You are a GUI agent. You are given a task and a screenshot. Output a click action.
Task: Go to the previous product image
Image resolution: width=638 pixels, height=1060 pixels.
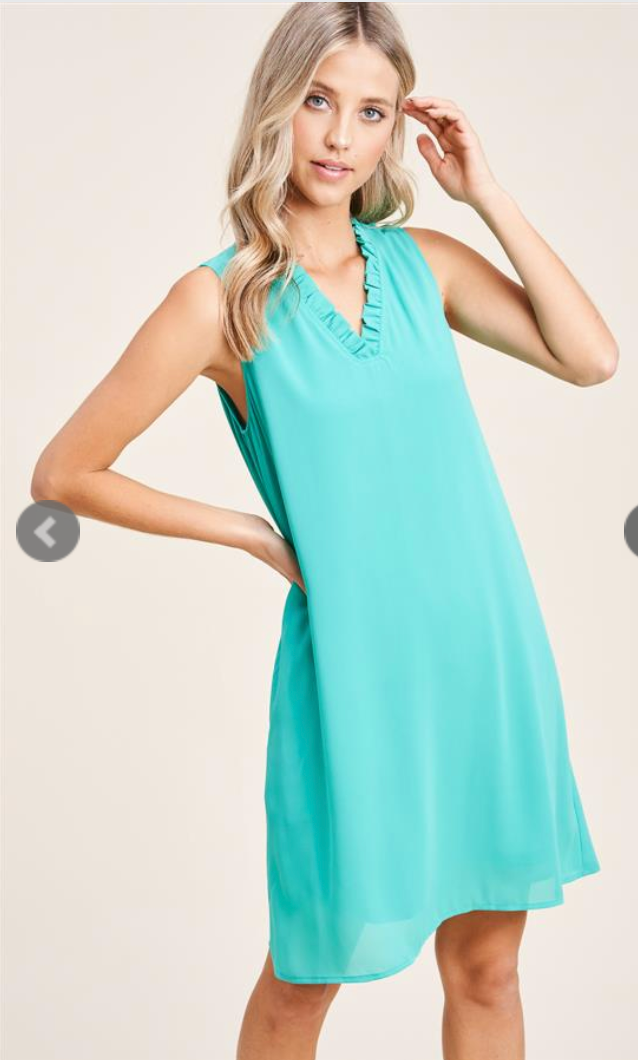[48, 531]
